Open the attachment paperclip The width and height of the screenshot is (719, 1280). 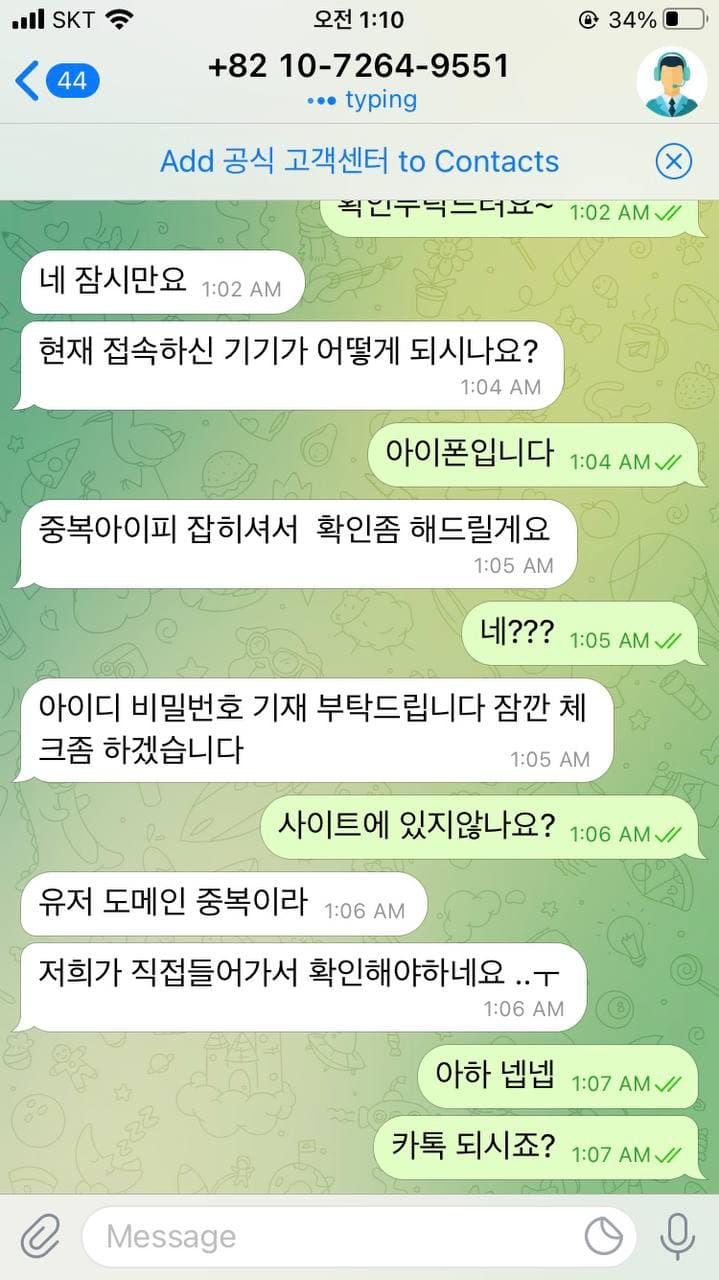[39, 1237]
